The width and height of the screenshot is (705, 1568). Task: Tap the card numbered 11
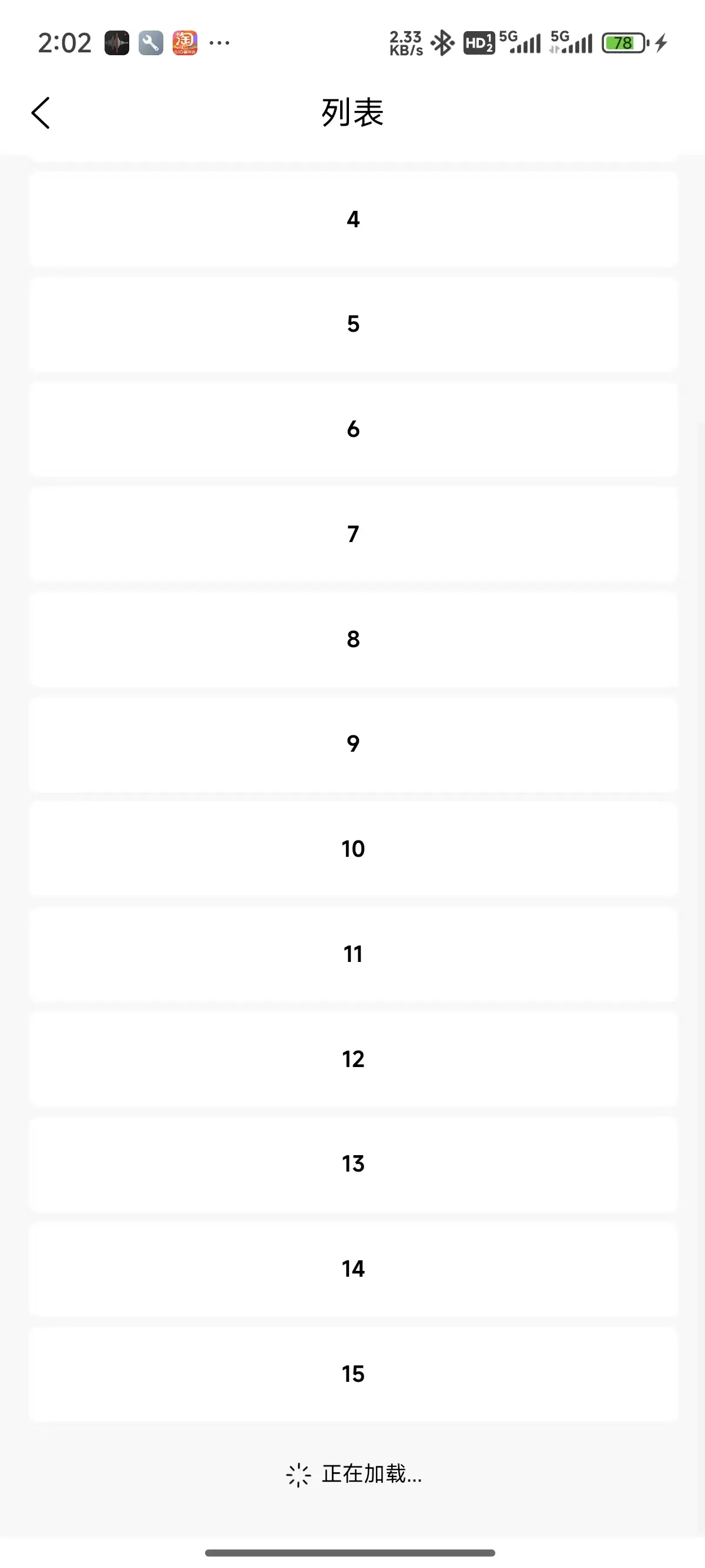pyautogui.click(x=353, y=954)
